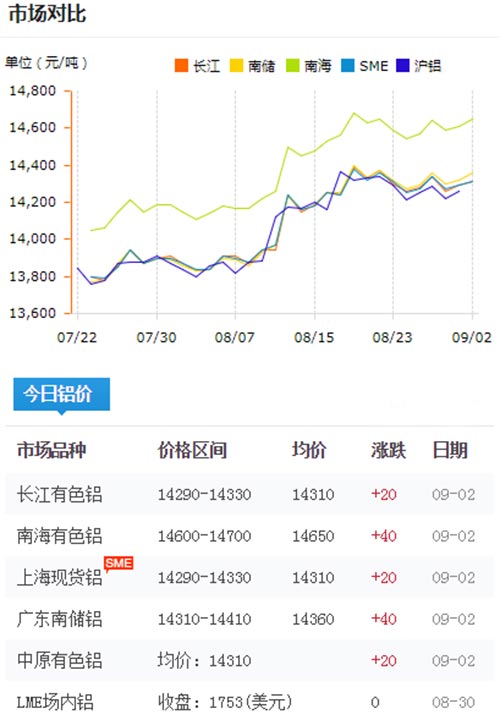Image resolution: width=500 pixels, height=720 pixels.
Task: Toggle the 沪铝 series in chart legend
Action: [419, 66]
